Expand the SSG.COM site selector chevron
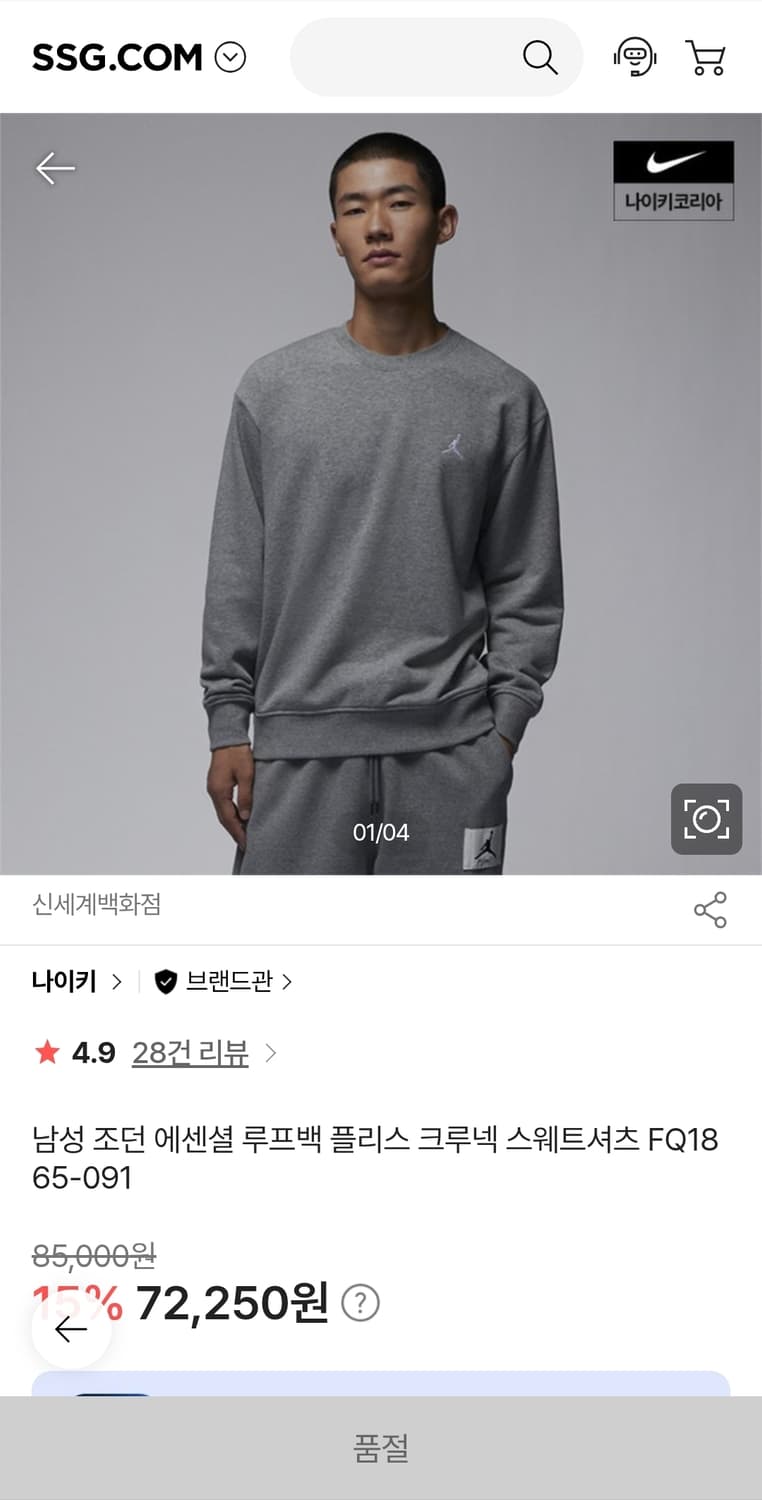 [x=231, y=57]
